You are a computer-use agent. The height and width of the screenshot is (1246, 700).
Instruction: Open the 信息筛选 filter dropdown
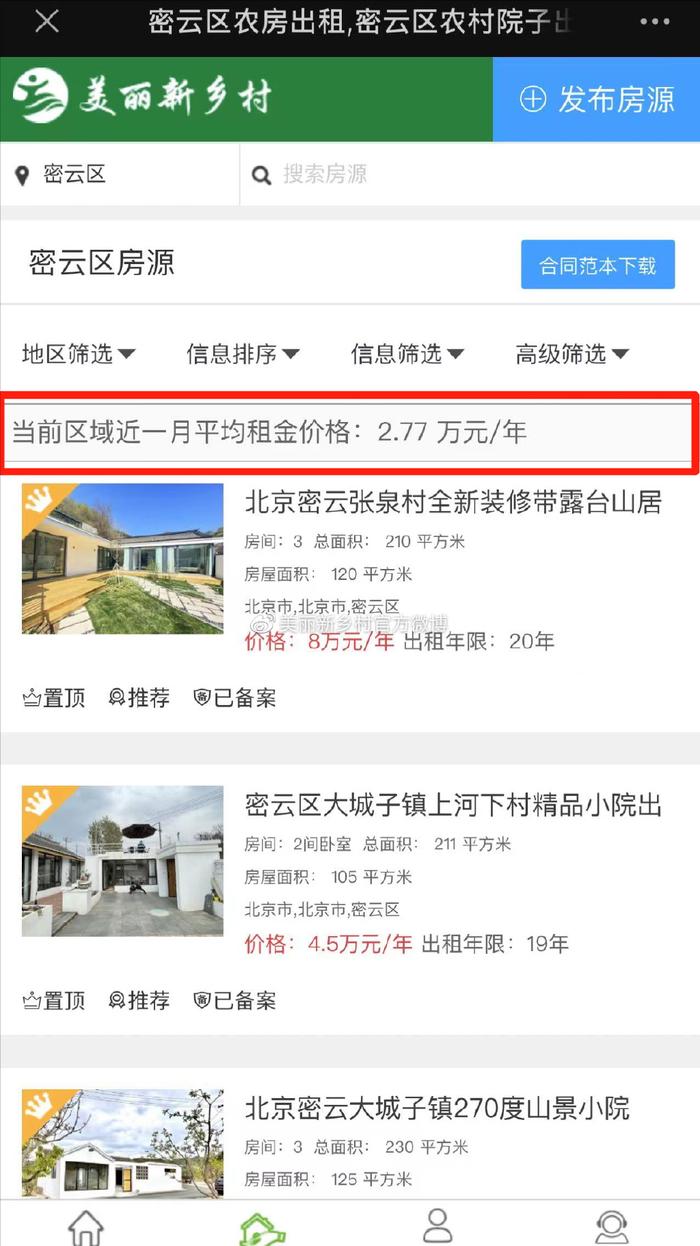point(406,353)
